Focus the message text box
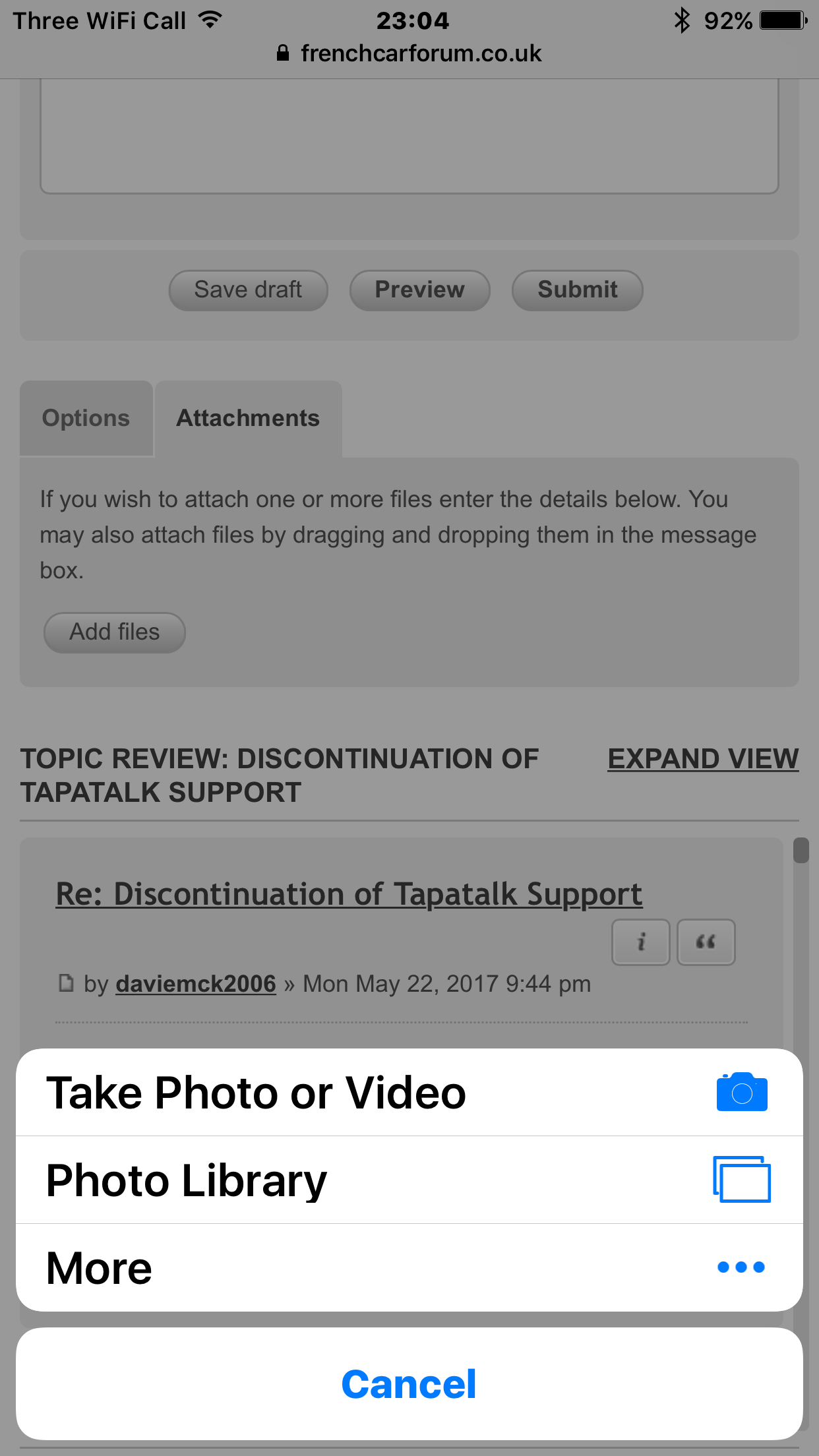Image resolution: width=819 pixels, height=1456 pixels. click(x=409, y=136)
